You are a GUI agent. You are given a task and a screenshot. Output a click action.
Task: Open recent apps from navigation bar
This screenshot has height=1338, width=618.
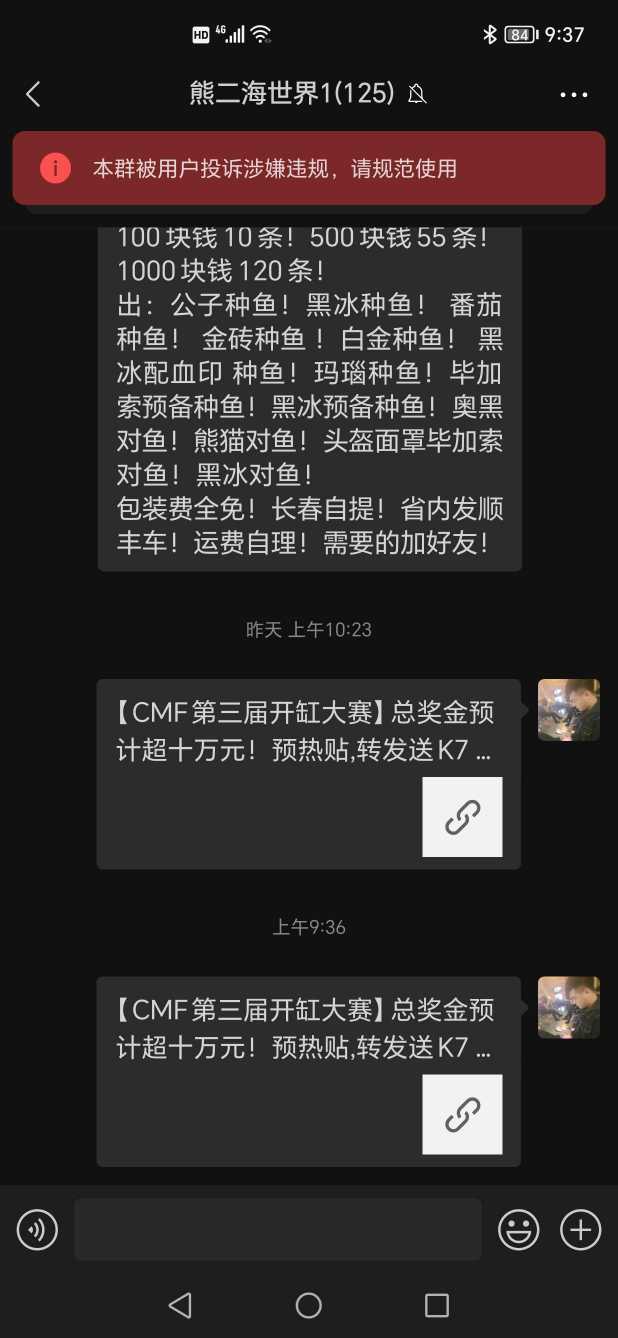[x=436, y=1304]
